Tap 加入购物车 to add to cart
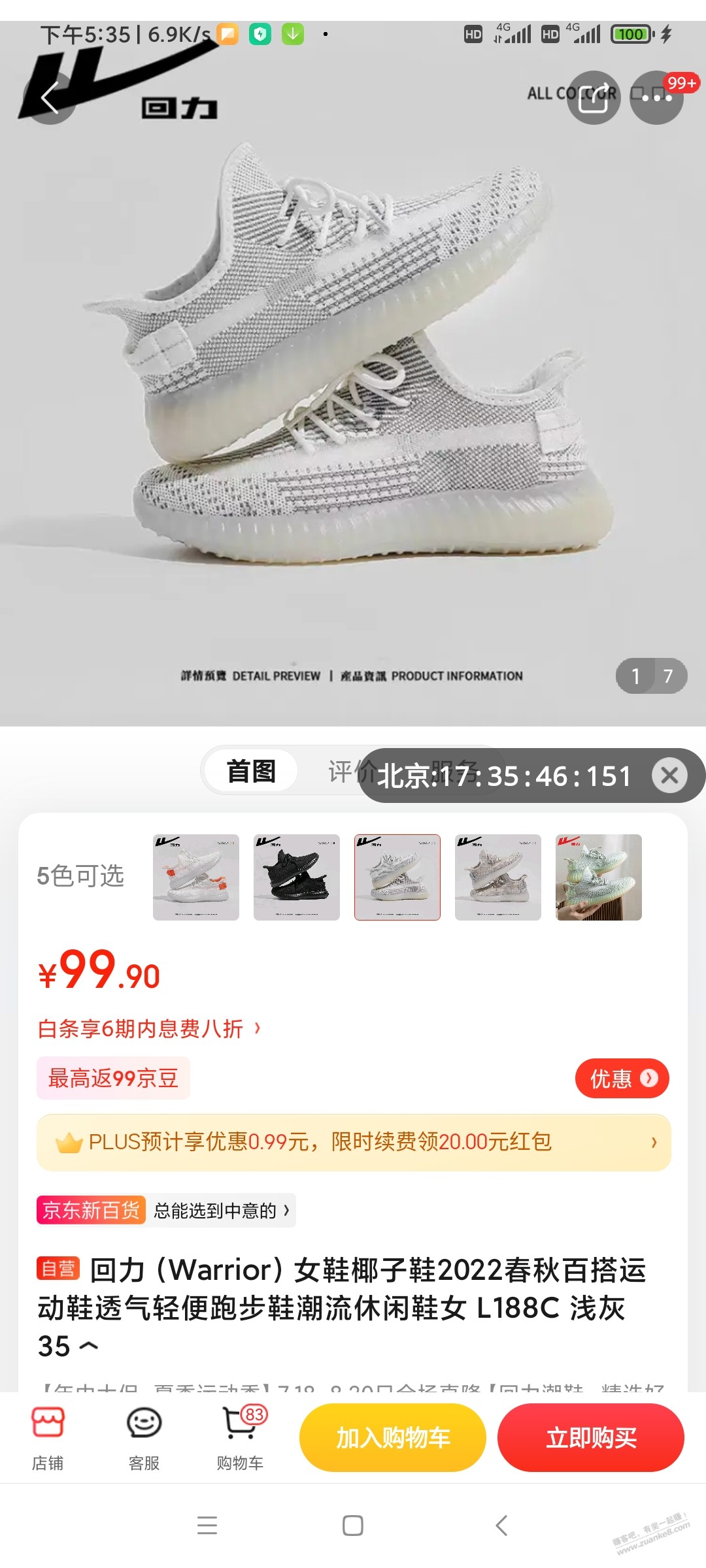This screenshot has width=706, height=1568. point(393,1437)
